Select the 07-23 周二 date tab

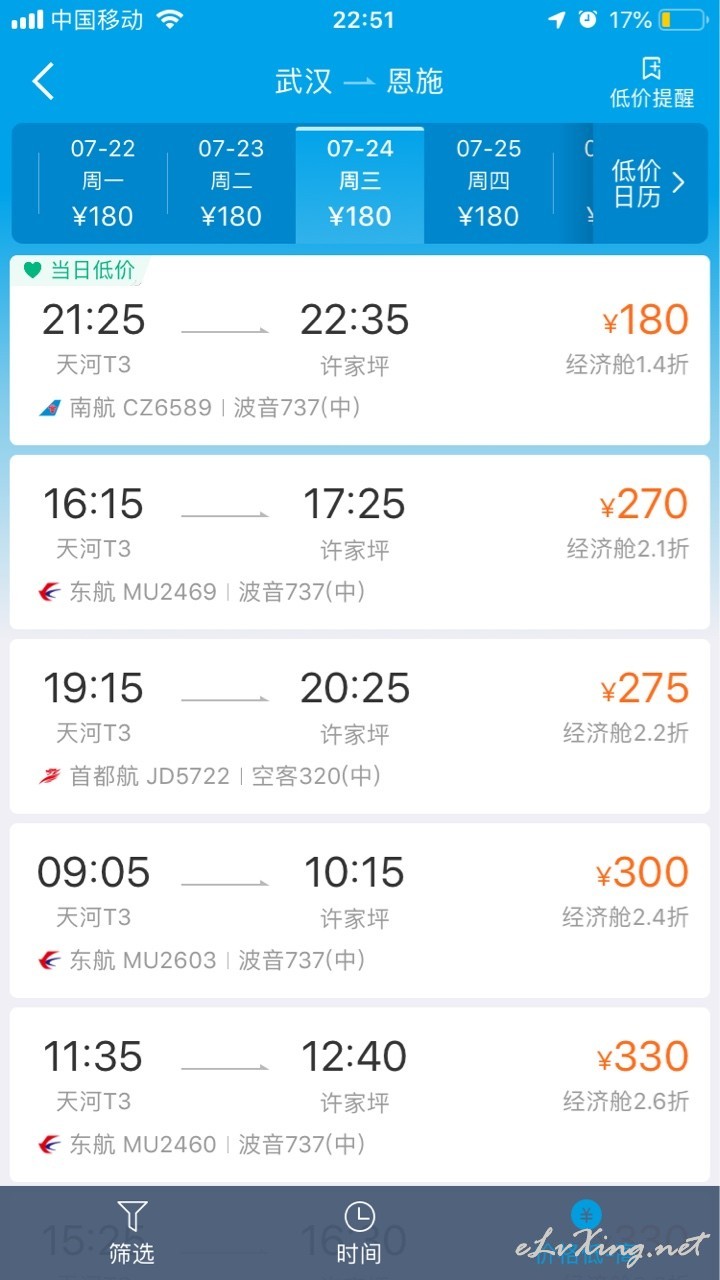[231, 183]
